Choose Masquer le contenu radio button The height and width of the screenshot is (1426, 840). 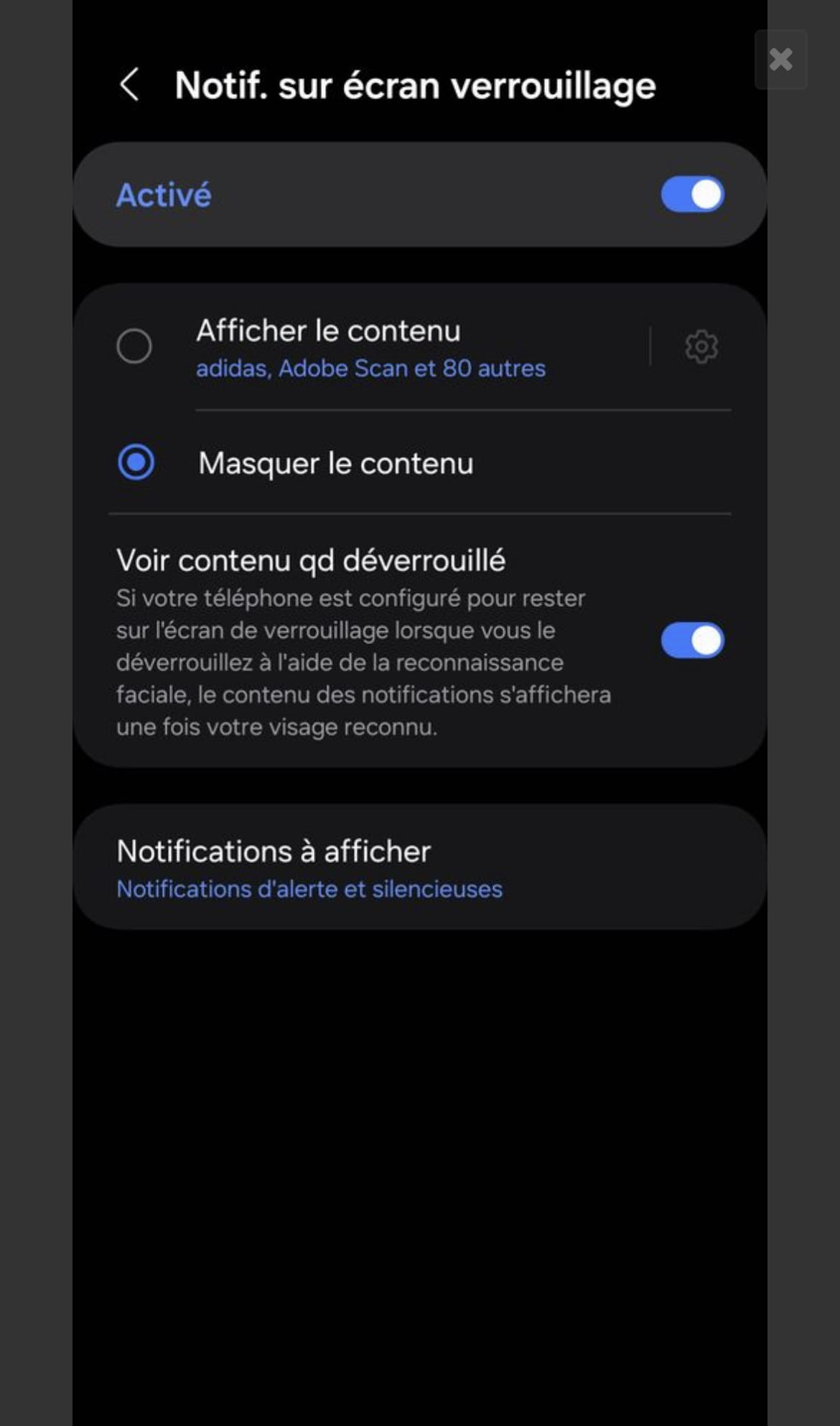click(x=136, y=462)
